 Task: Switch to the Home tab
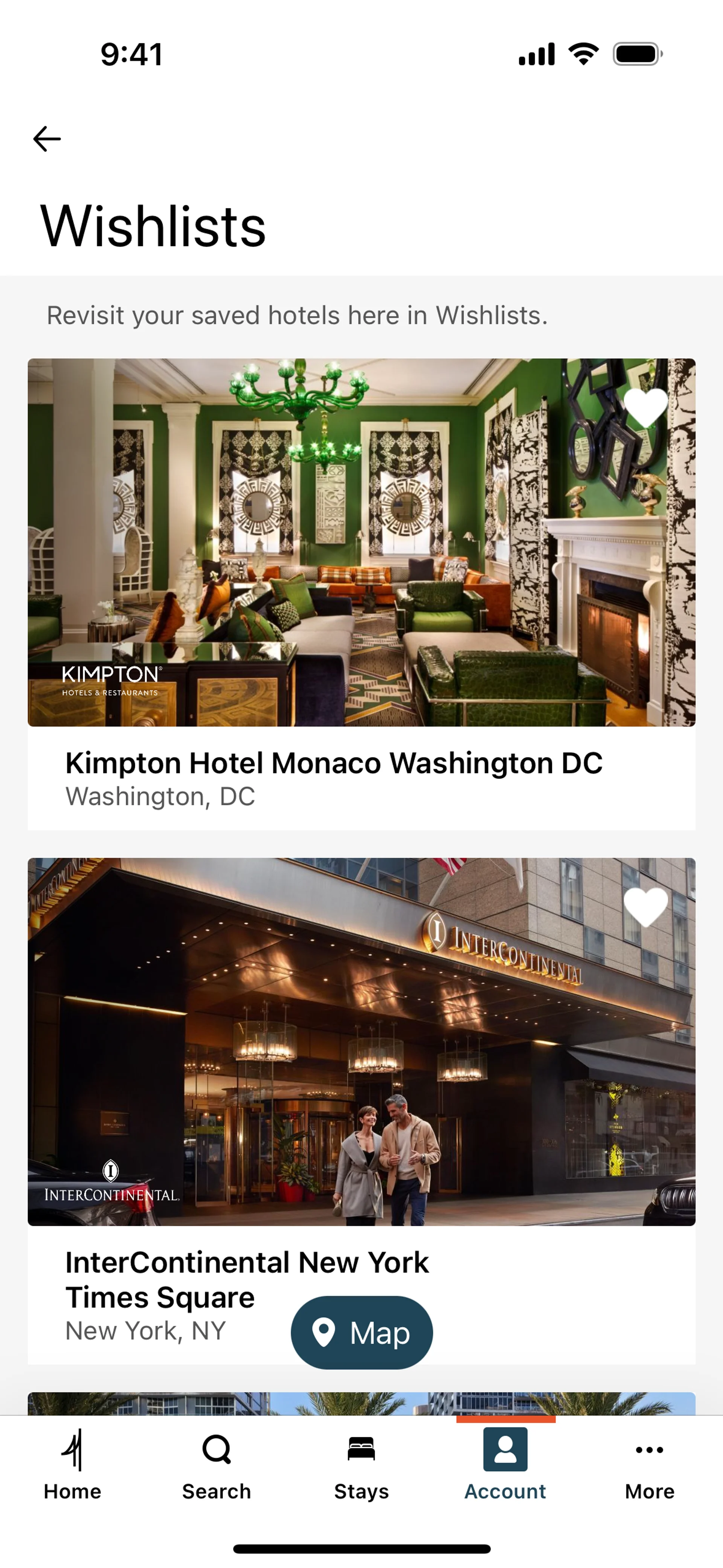click(x=72, y=1466)
